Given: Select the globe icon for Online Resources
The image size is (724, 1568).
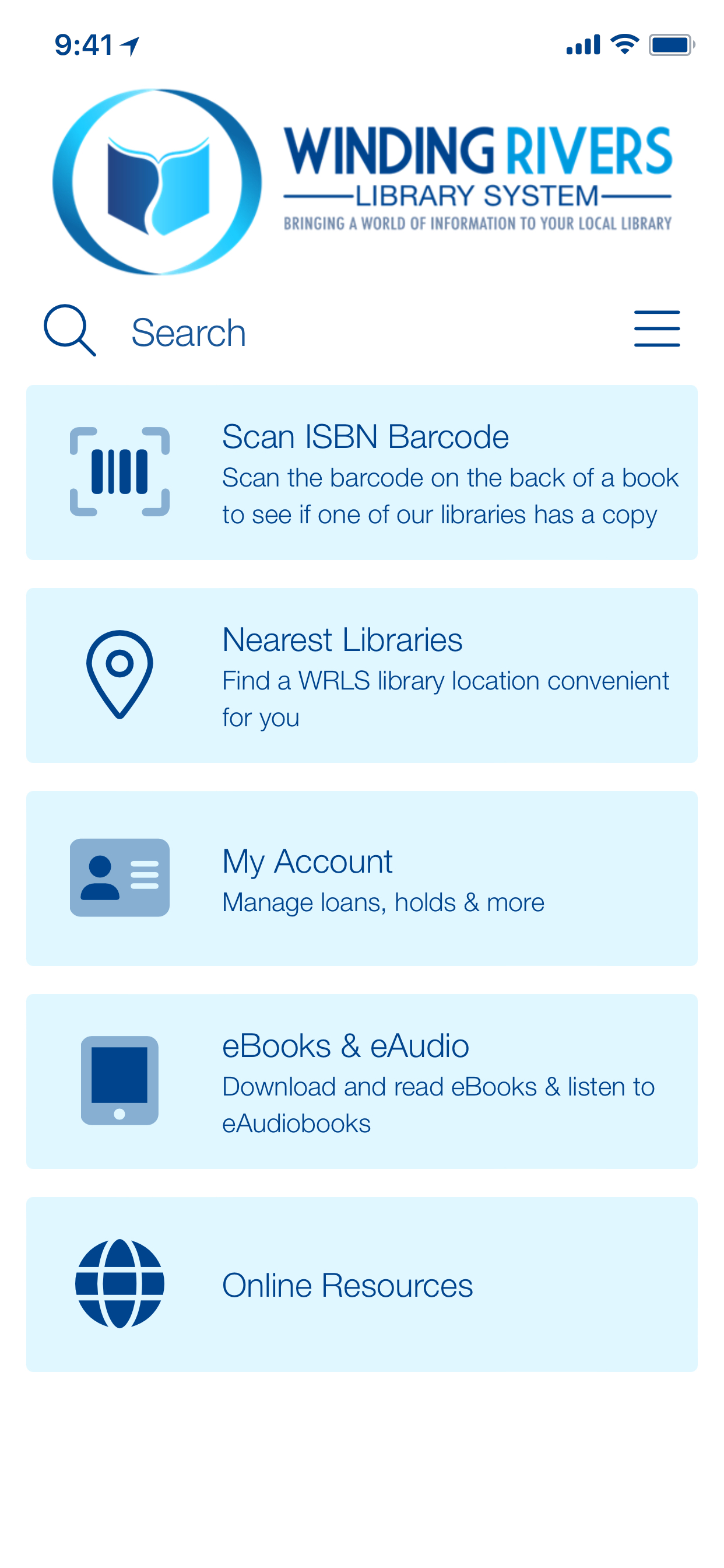Looking at the screenshot, I should pyautogui.click(x=120, y=1284).
